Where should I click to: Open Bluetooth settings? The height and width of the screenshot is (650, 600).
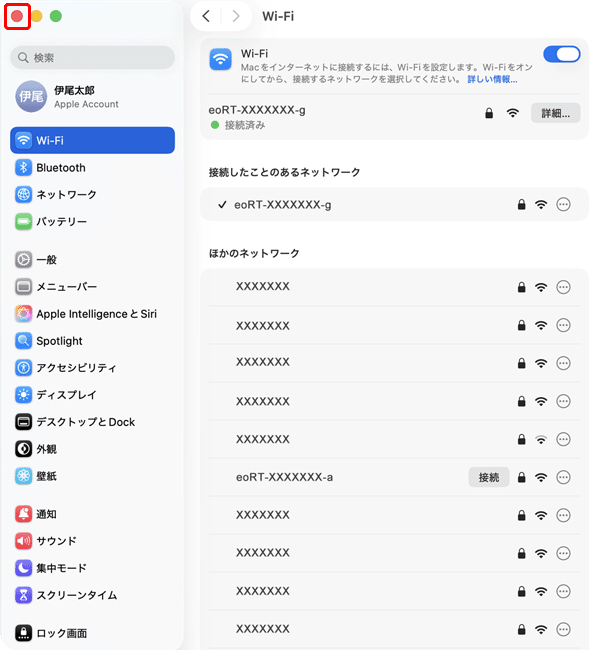click(61, 168)
